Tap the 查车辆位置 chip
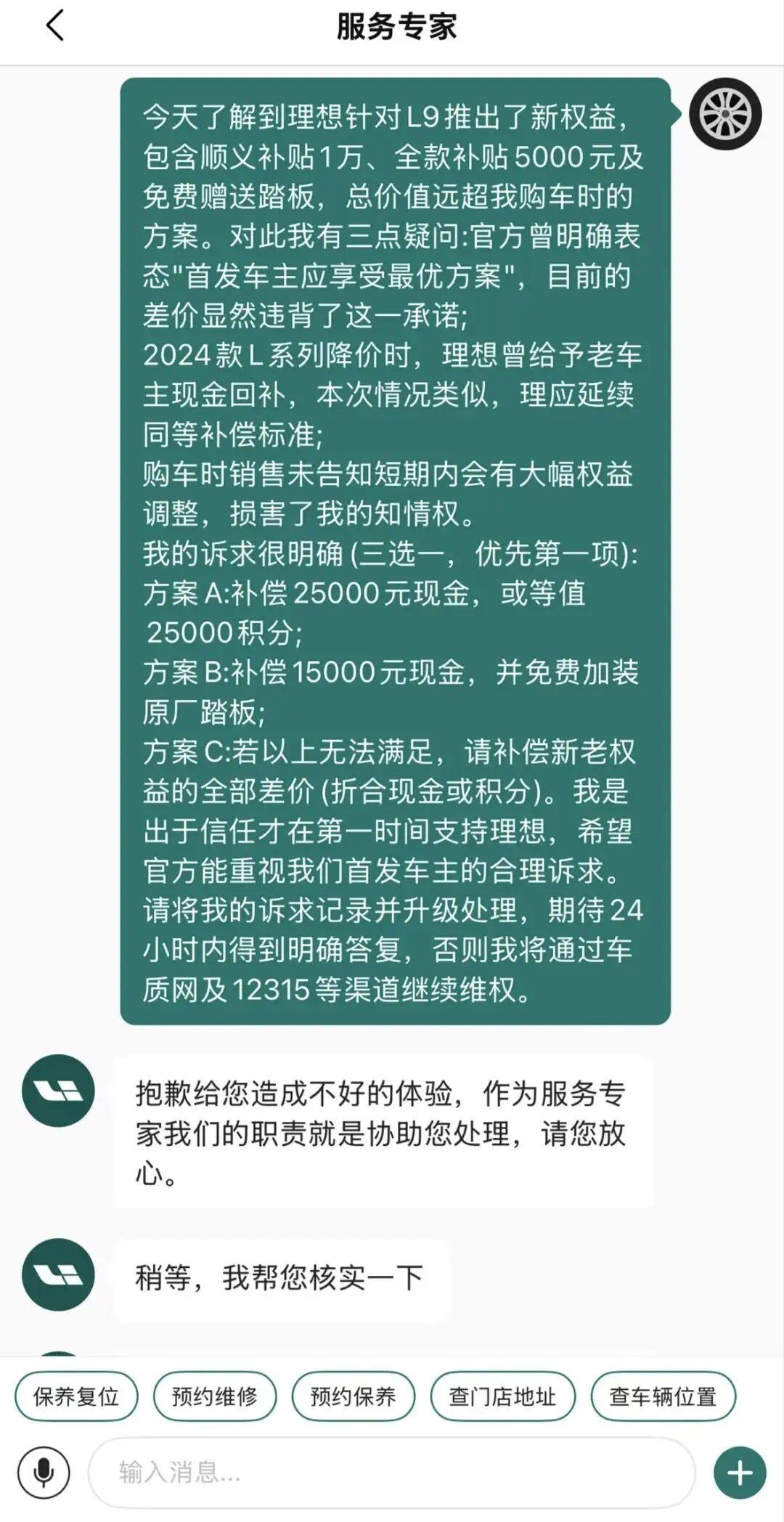Viewport: 784px width, 1522px height. pyautogui.click(x=663, y=1396)
